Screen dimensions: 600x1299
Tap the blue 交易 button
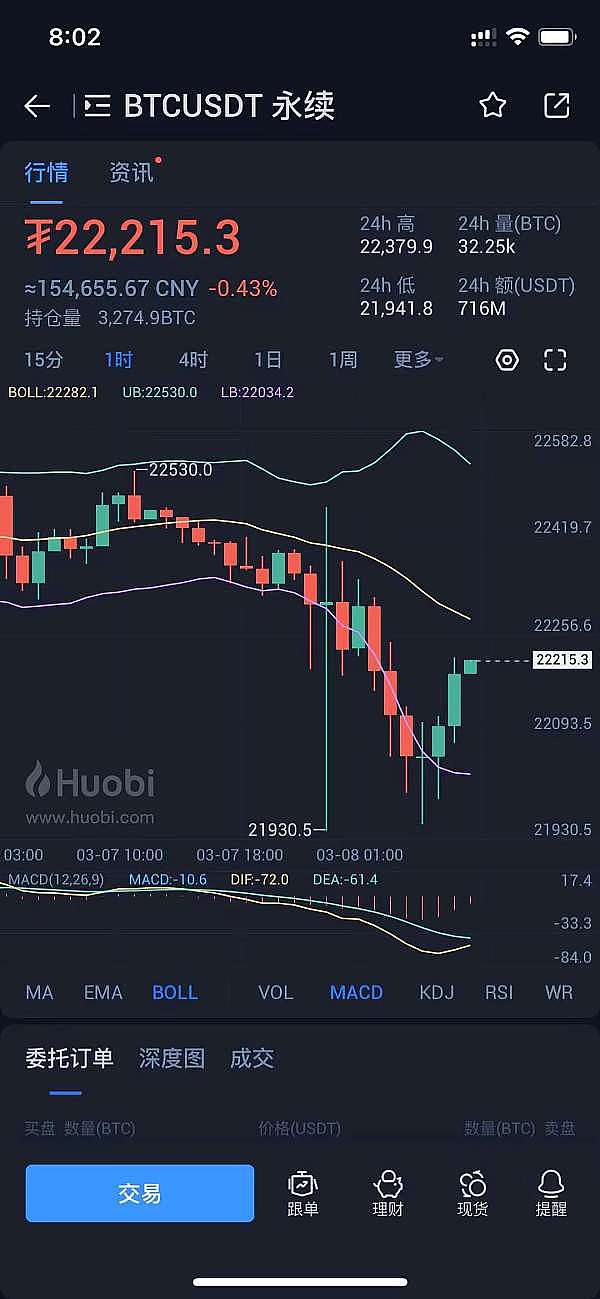pyautogui.click(x=140, y=1193)
